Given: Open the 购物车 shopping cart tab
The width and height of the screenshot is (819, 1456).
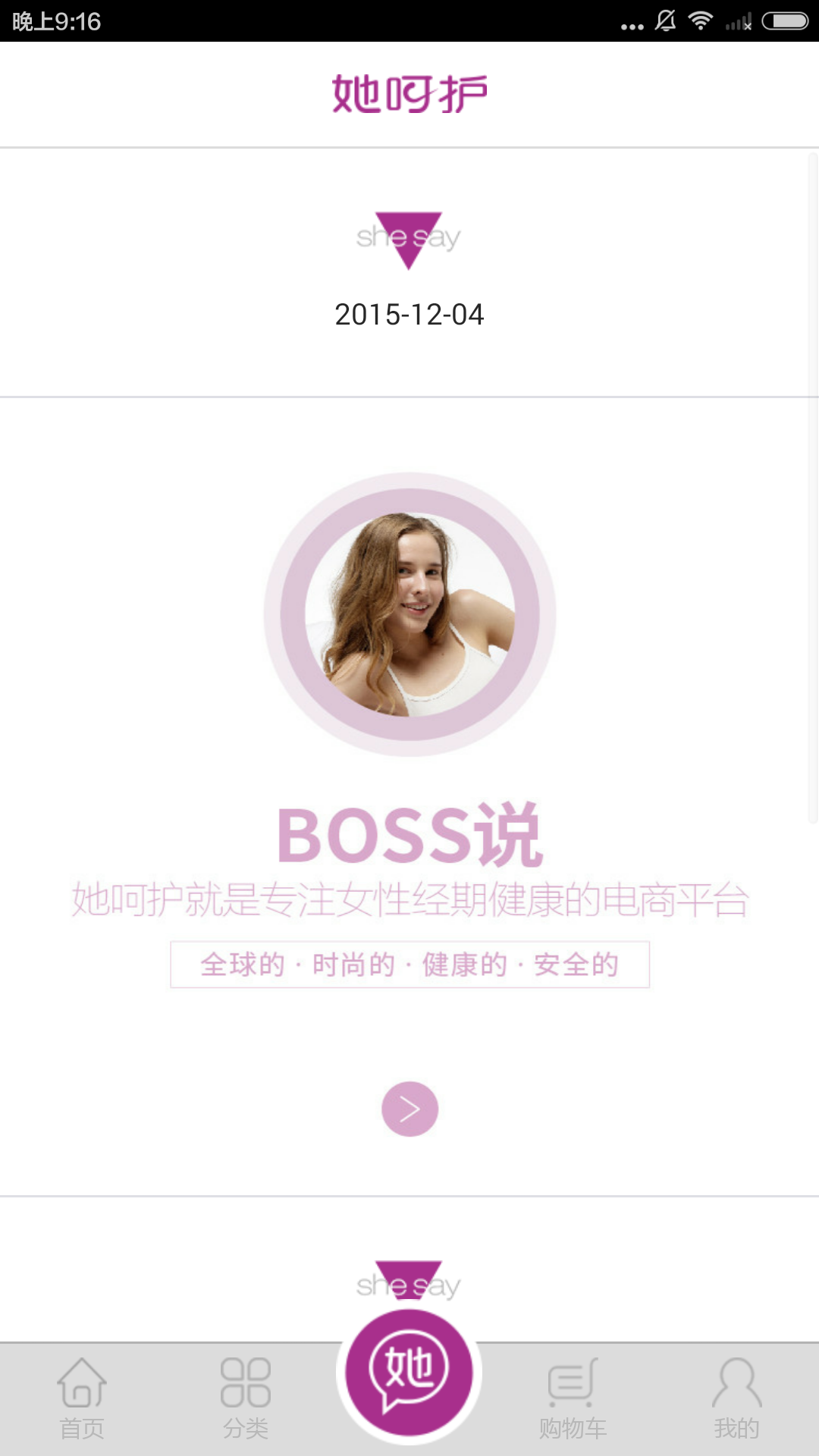Looking at the screenshot, I should pos(573,1398).
